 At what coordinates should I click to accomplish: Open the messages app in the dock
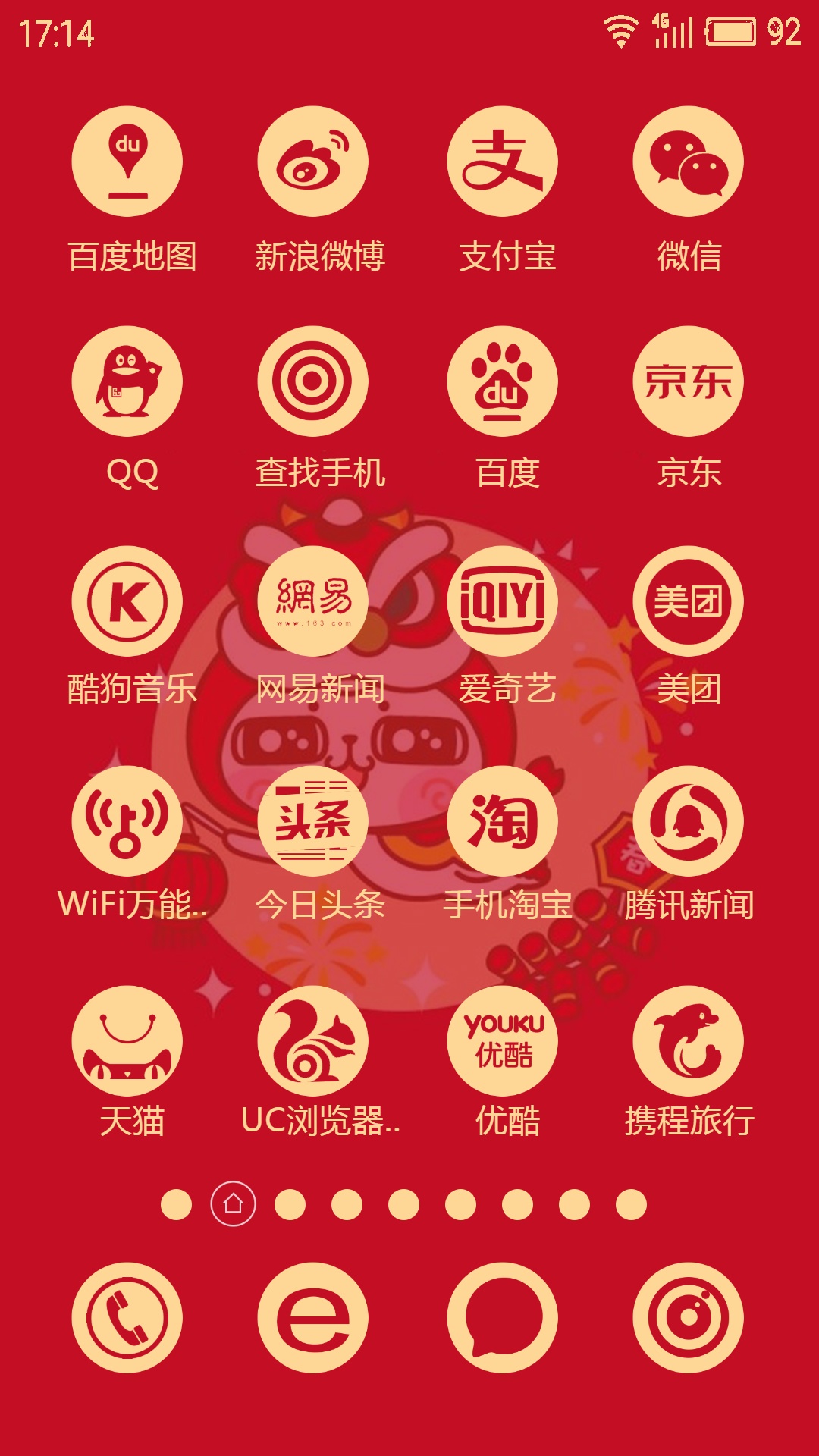(502, 1318)
